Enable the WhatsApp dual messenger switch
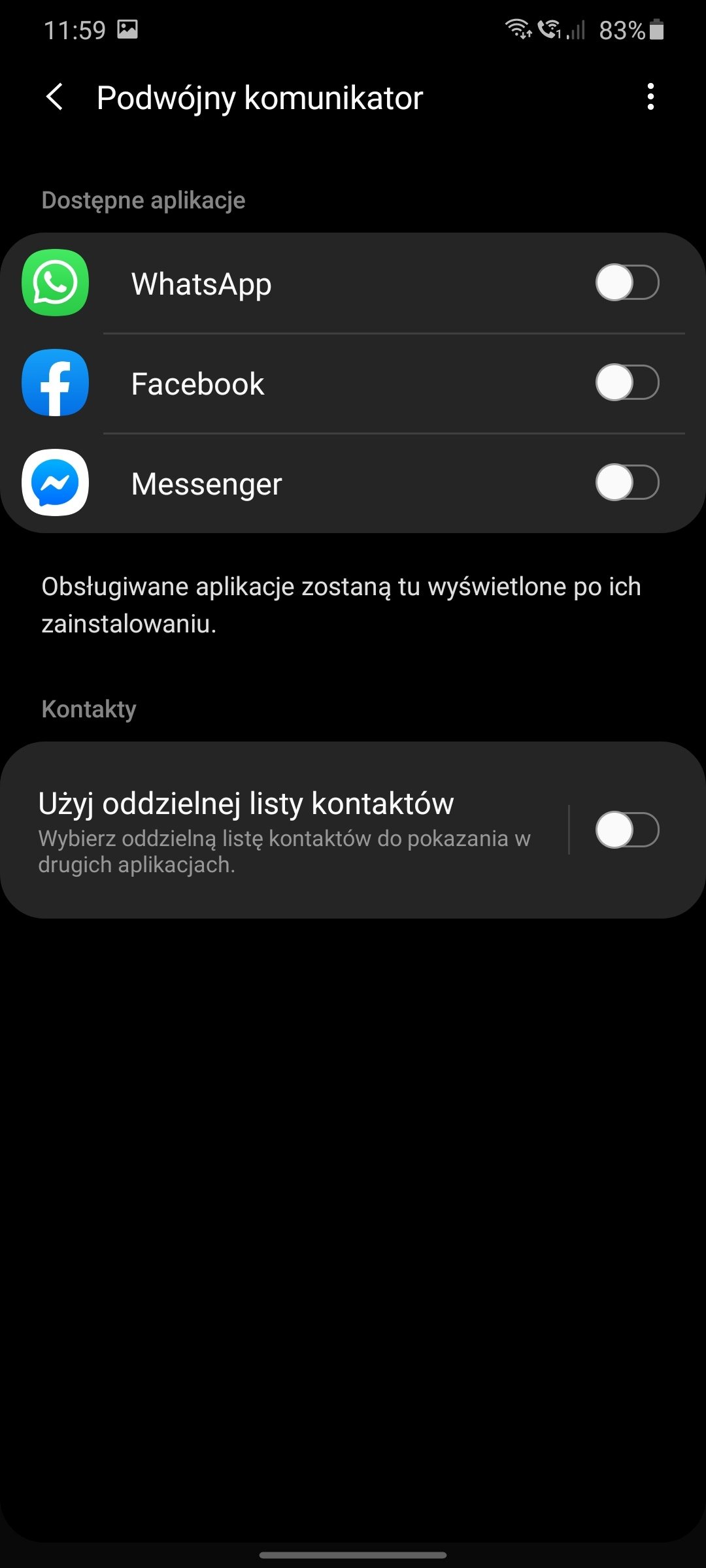 pyautogui.click(x=627, y=283)
